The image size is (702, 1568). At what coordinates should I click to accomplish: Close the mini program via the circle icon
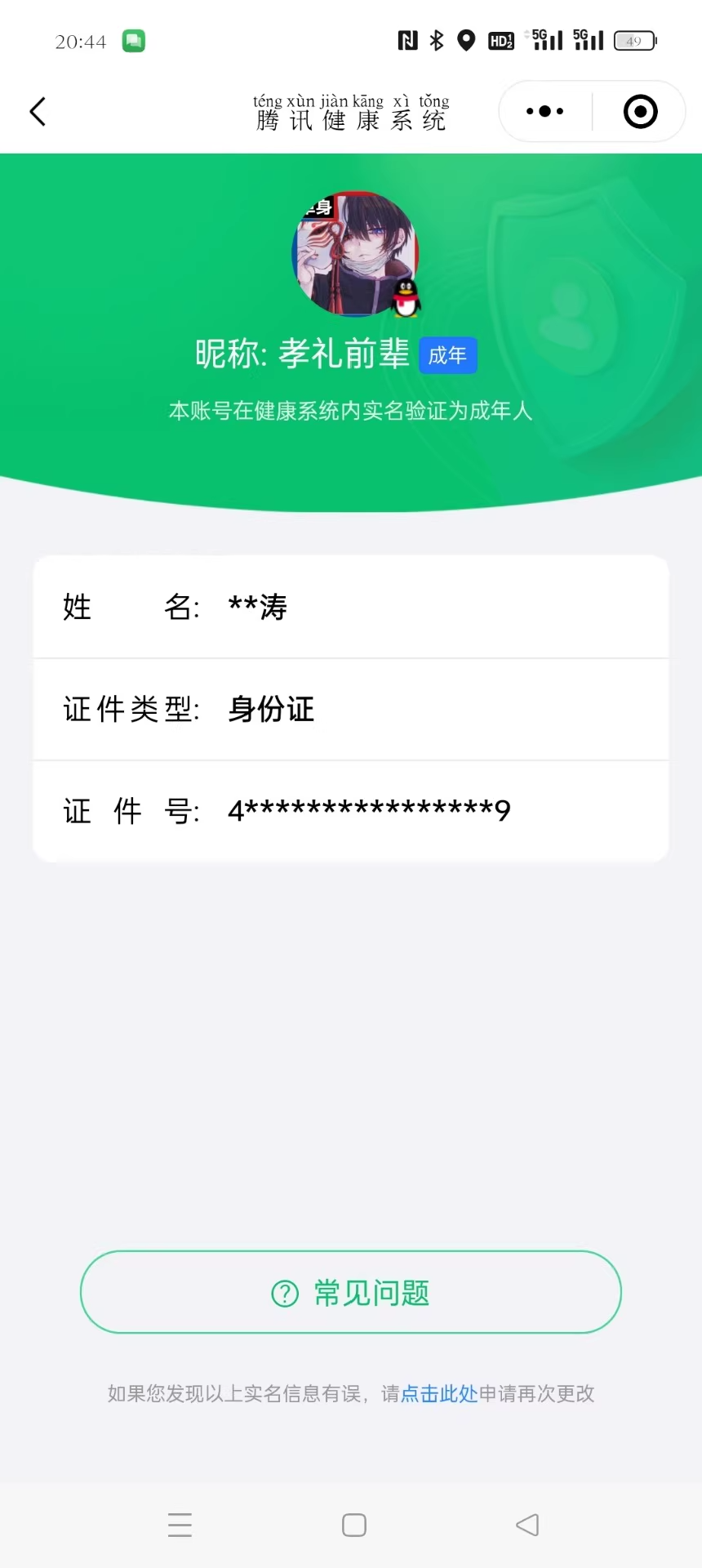640,112
